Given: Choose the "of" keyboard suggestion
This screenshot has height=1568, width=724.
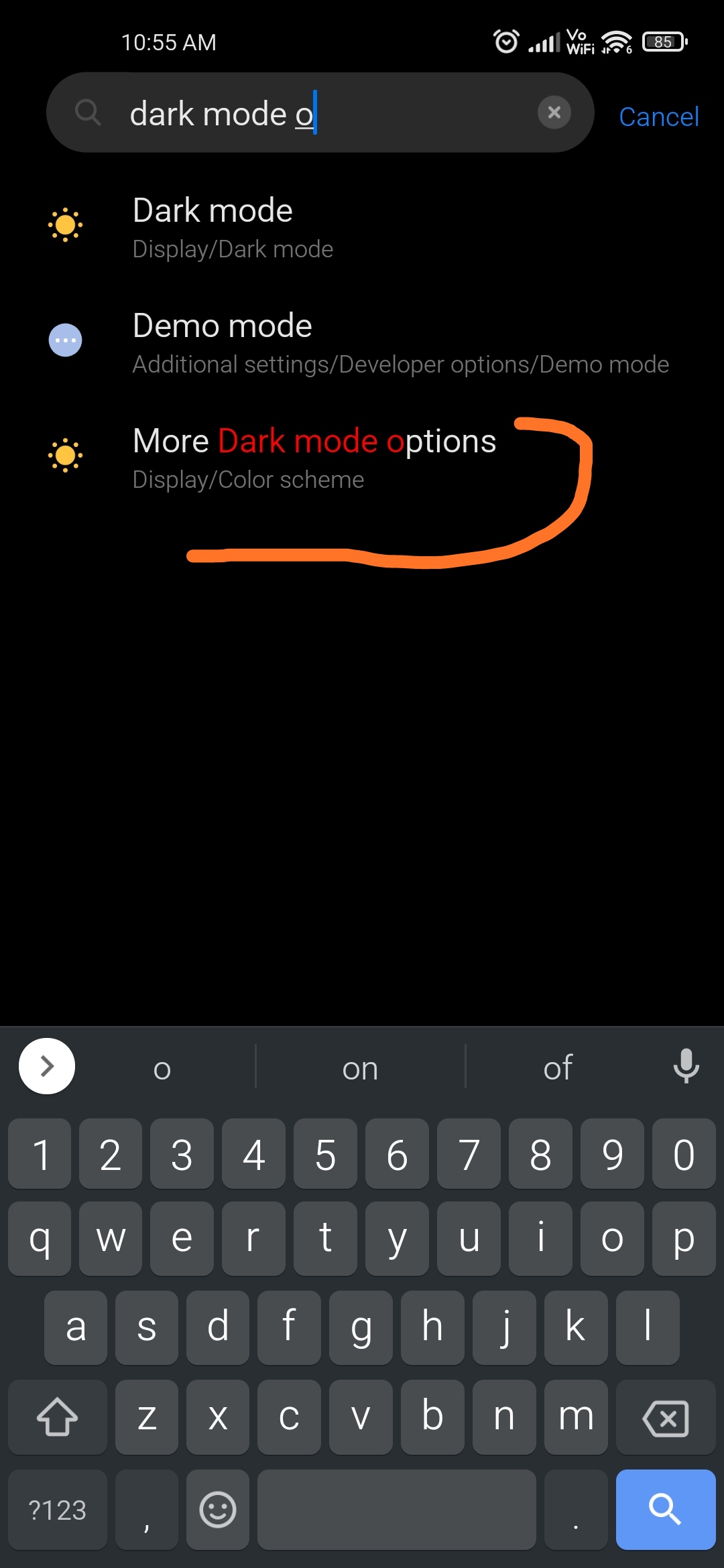Looking at the screenshot, I should [x=558, y=1068].
